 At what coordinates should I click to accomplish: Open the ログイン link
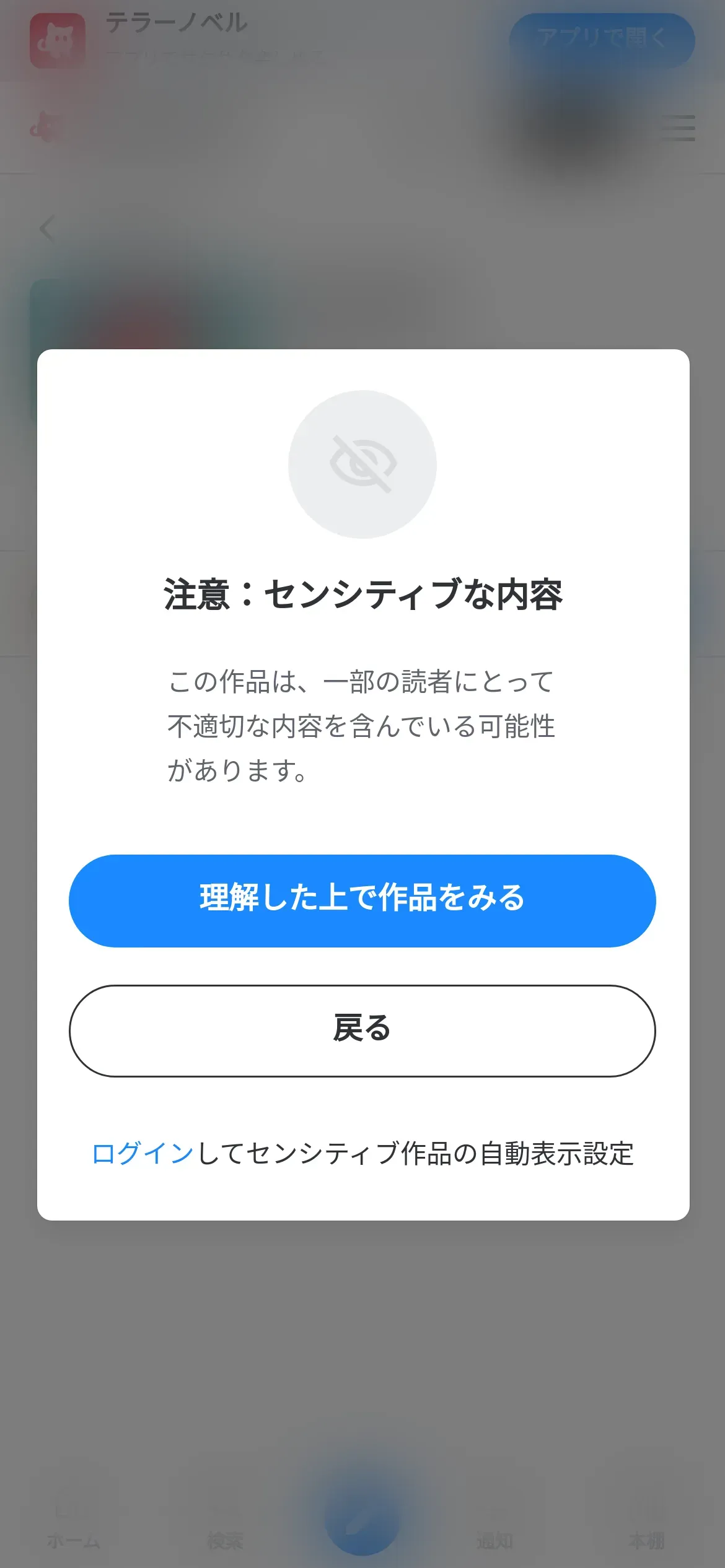(143, 1154)
